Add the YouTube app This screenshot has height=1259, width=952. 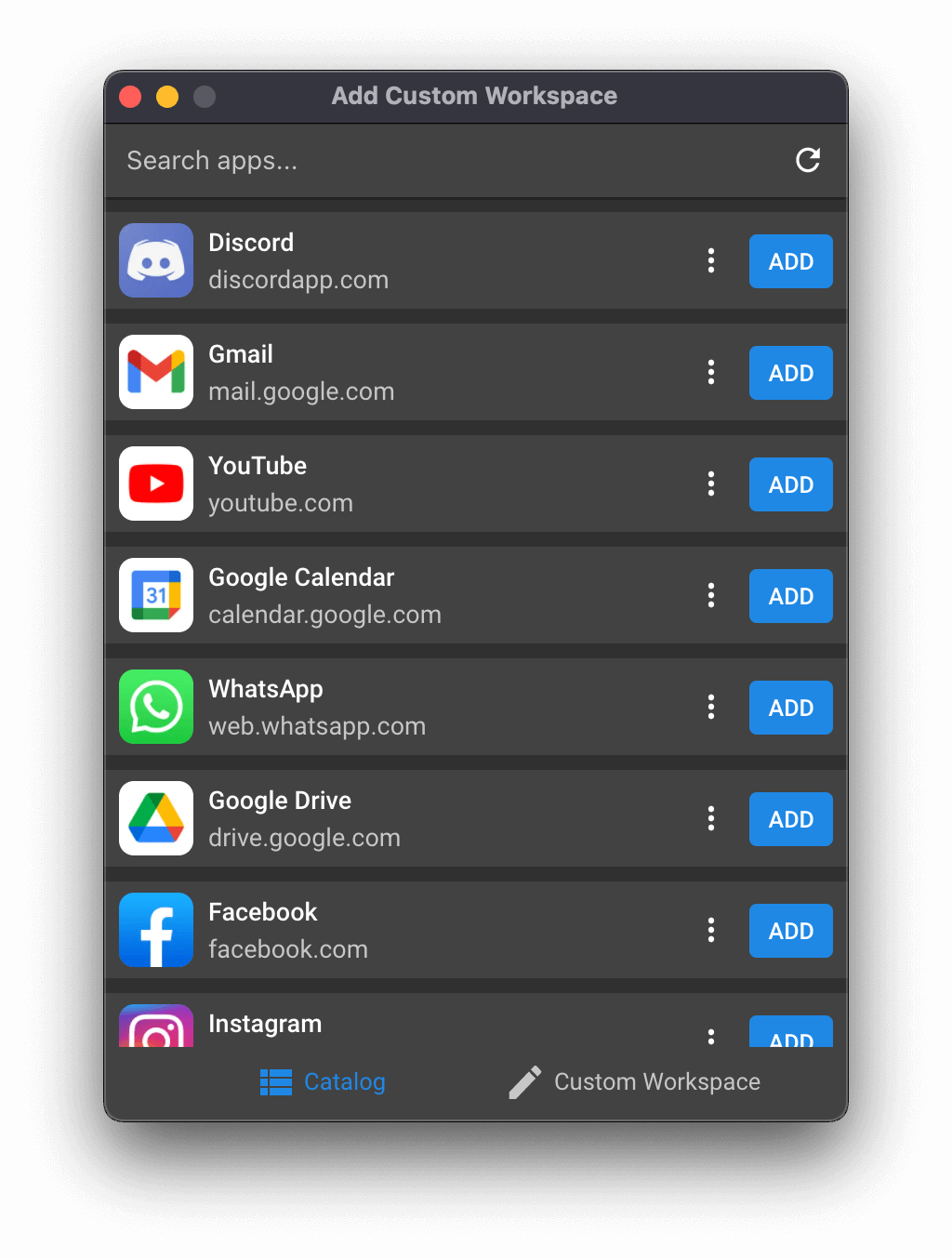pos(790,484)
